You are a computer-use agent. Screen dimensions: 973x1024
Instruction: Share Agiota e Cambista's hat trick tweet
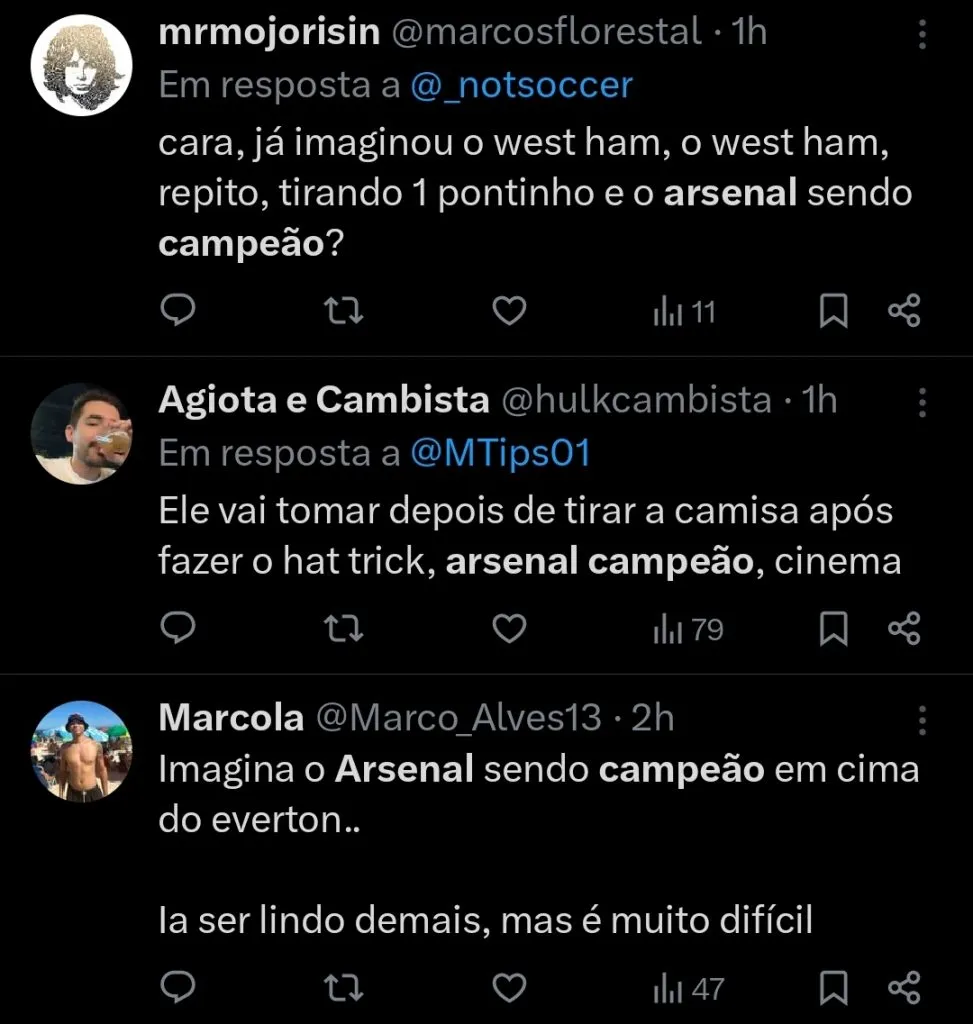pyautogui.click(x=905, y=629)
